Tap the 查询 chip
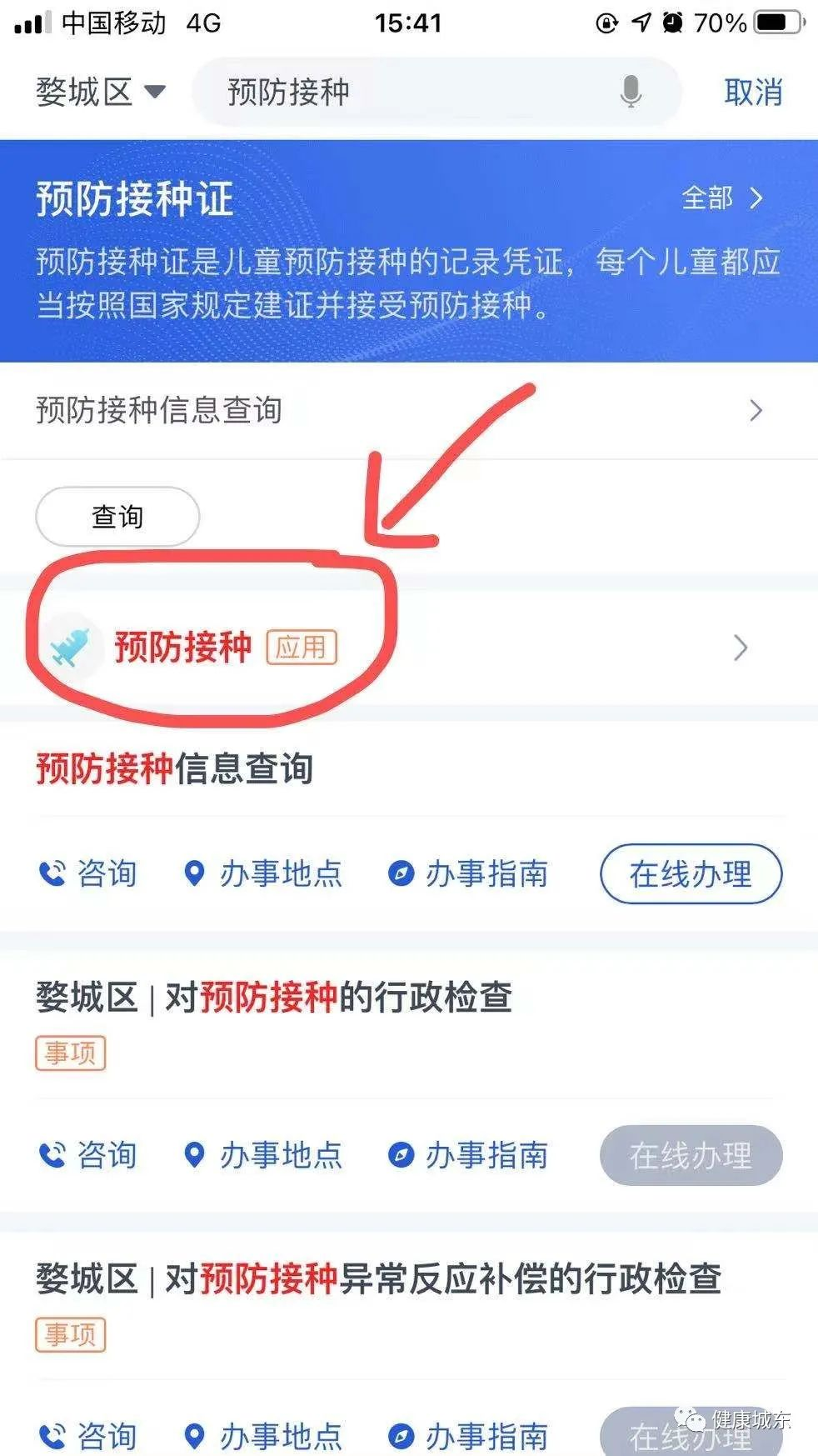This screenshot has height=1456, width=818. click(117, 517)
